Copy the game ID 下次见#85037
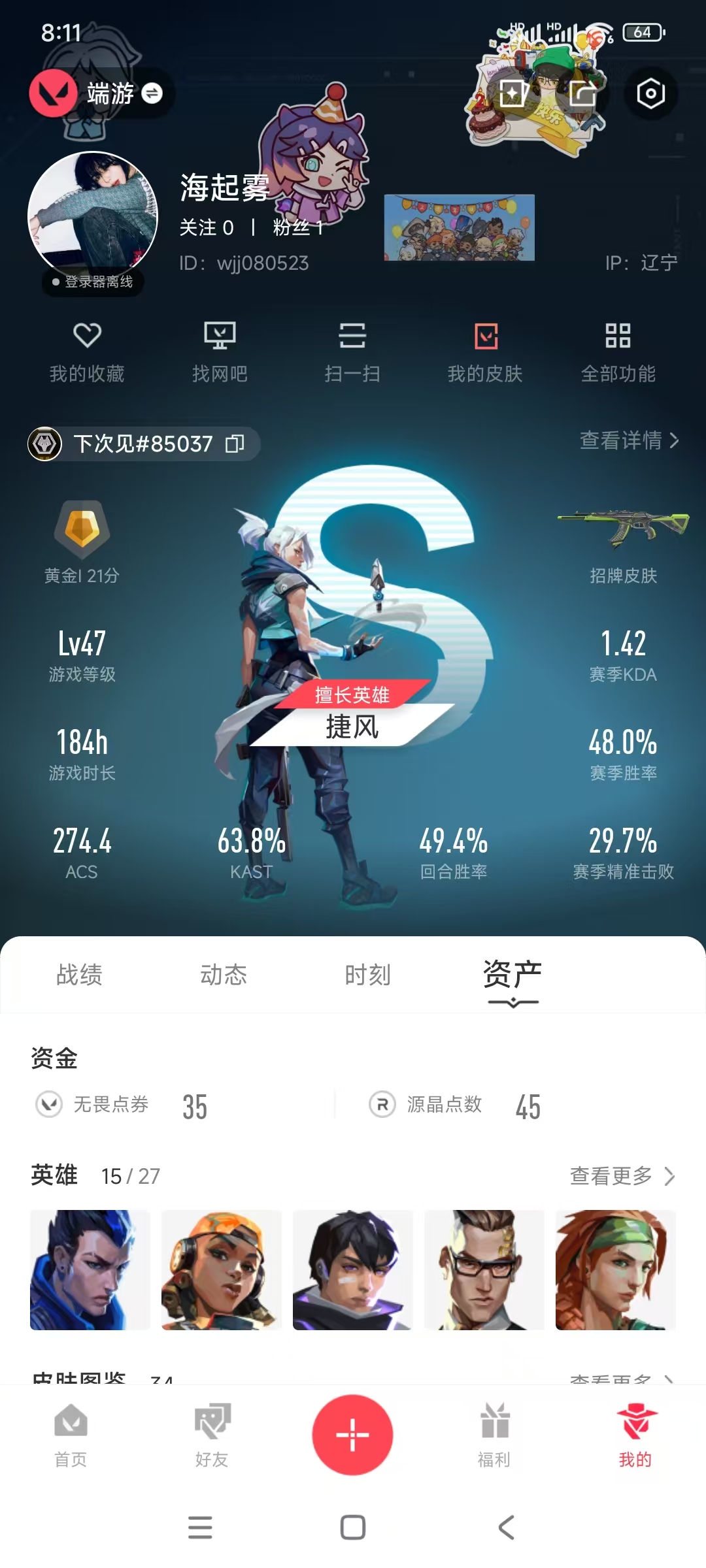Viewport: 706px width, 1568px height. [x=235, y=444]
